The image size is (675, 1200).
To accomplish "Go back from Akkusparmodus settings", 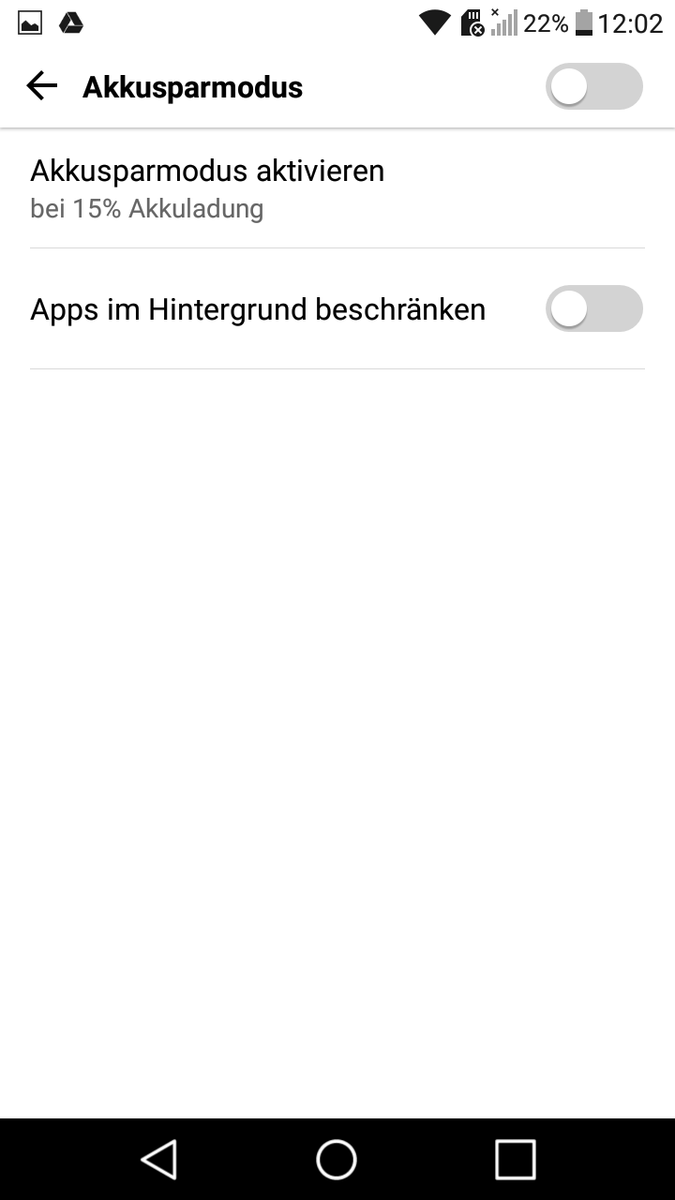I will click(42, 87).
